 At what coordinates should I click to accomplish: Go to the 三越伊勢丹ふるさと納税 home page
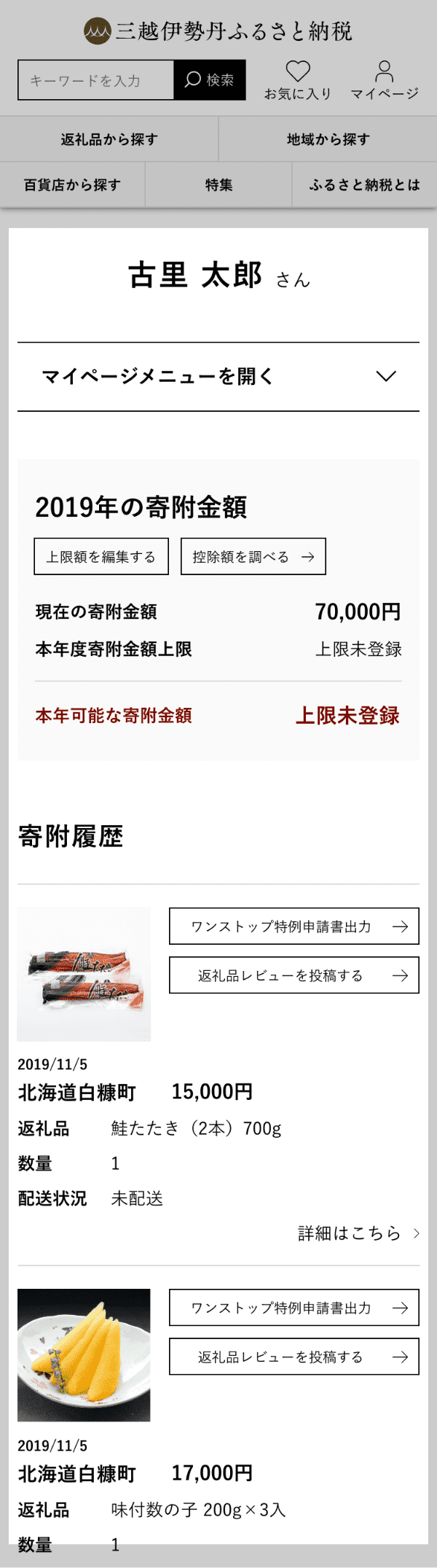point(218,31)
